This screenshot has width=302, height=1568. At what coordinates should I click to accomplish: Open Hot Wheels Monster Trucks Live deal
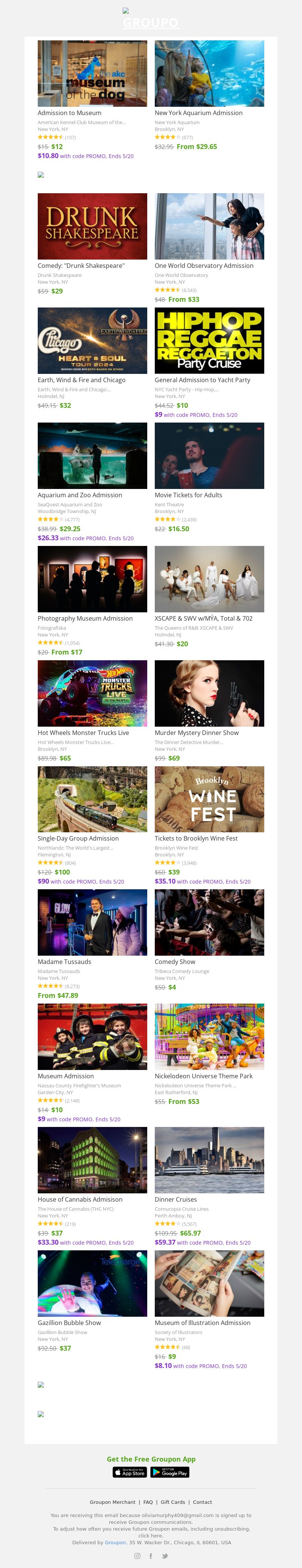point(92,693)
